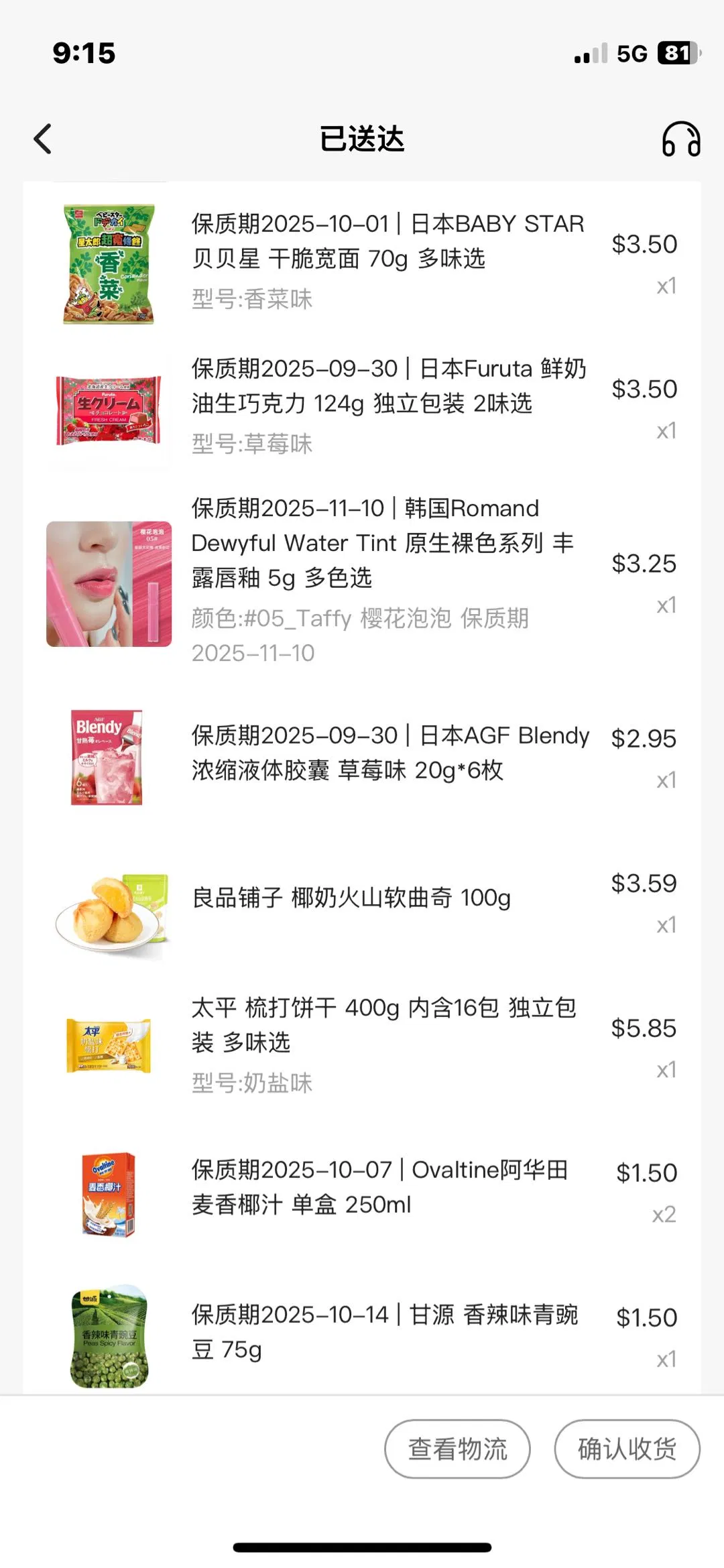Open 良品铺子 椰奶火山软曲奇 item
Image resolution: width=724 pixels, height=1568 pixels.
coord(351,898)
